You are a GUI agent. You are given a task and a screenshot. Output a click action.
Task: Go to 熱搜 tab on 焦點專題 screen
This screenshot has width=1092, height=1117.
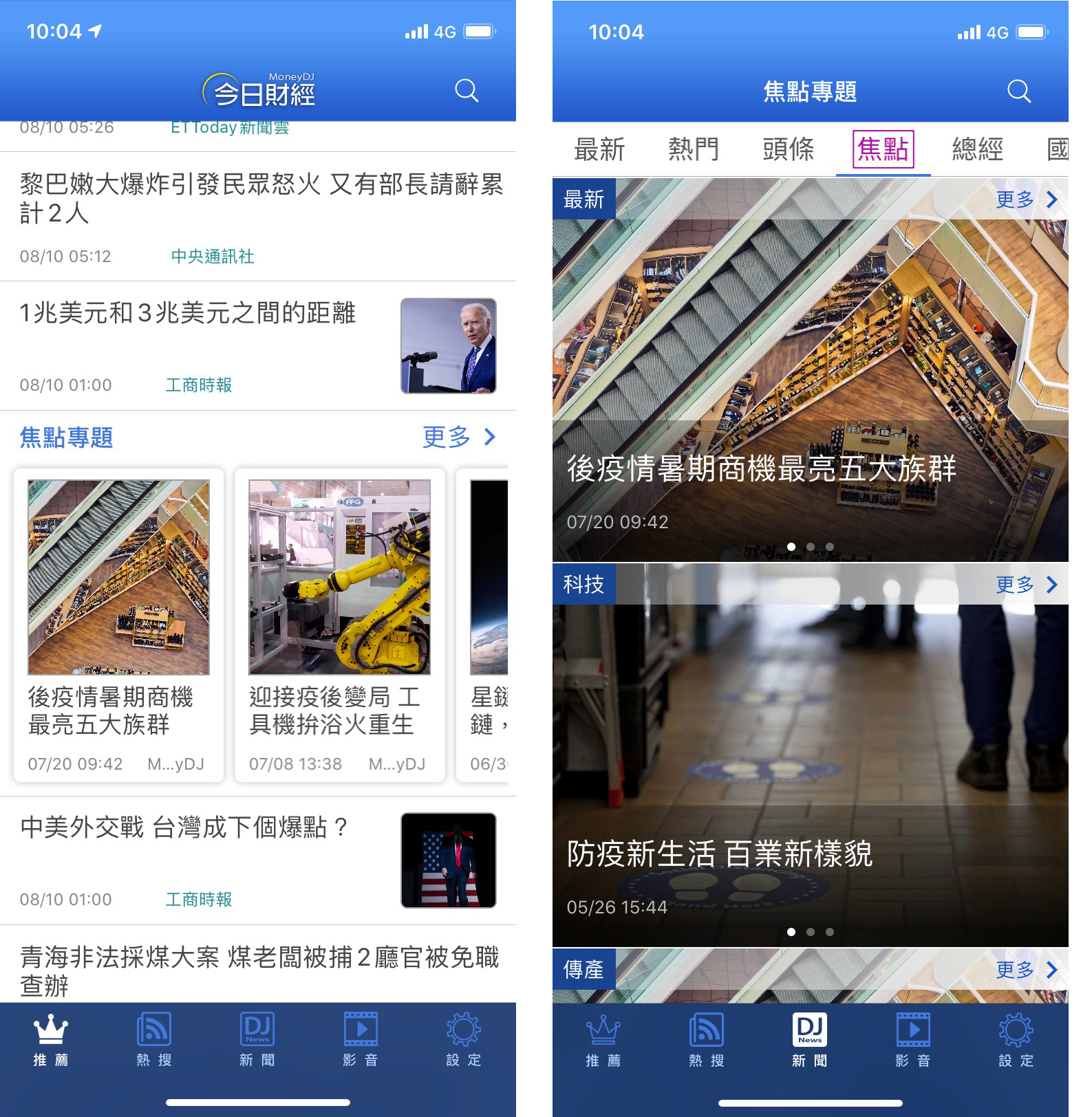tap(707, 1039)
